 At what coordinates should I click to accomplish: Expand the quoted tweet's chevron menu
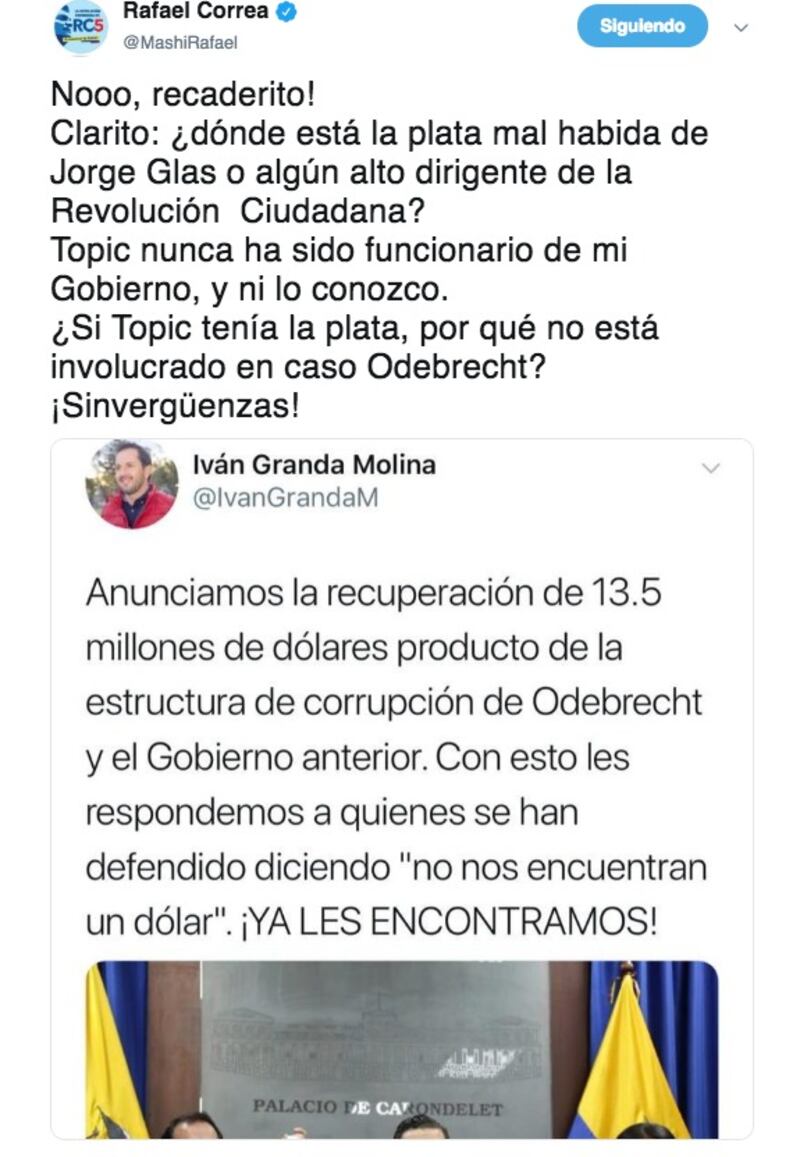(x=711, y=468)
